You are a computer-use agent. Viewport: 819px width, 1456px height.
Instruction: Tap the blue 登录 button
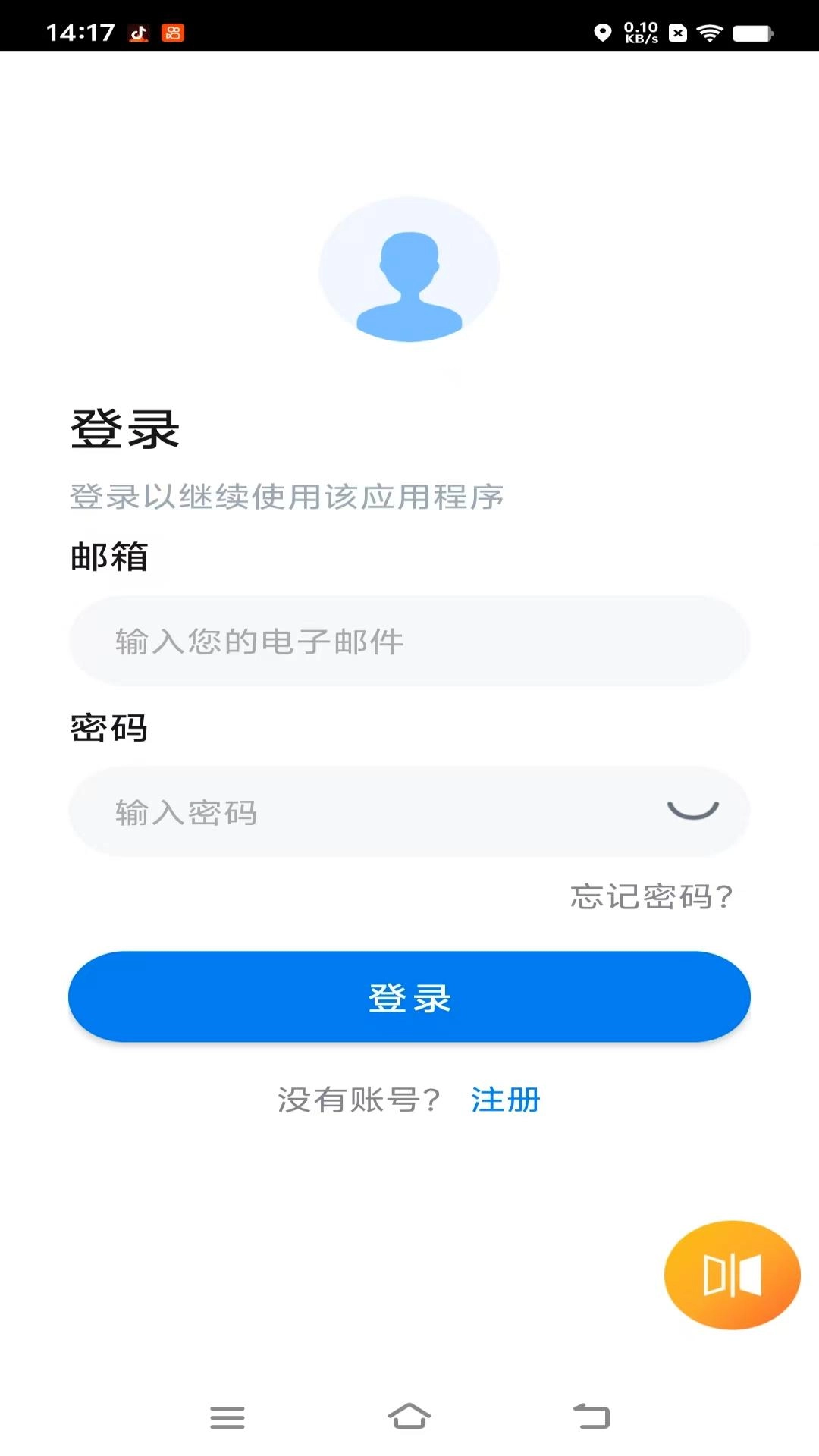[409, 996]
